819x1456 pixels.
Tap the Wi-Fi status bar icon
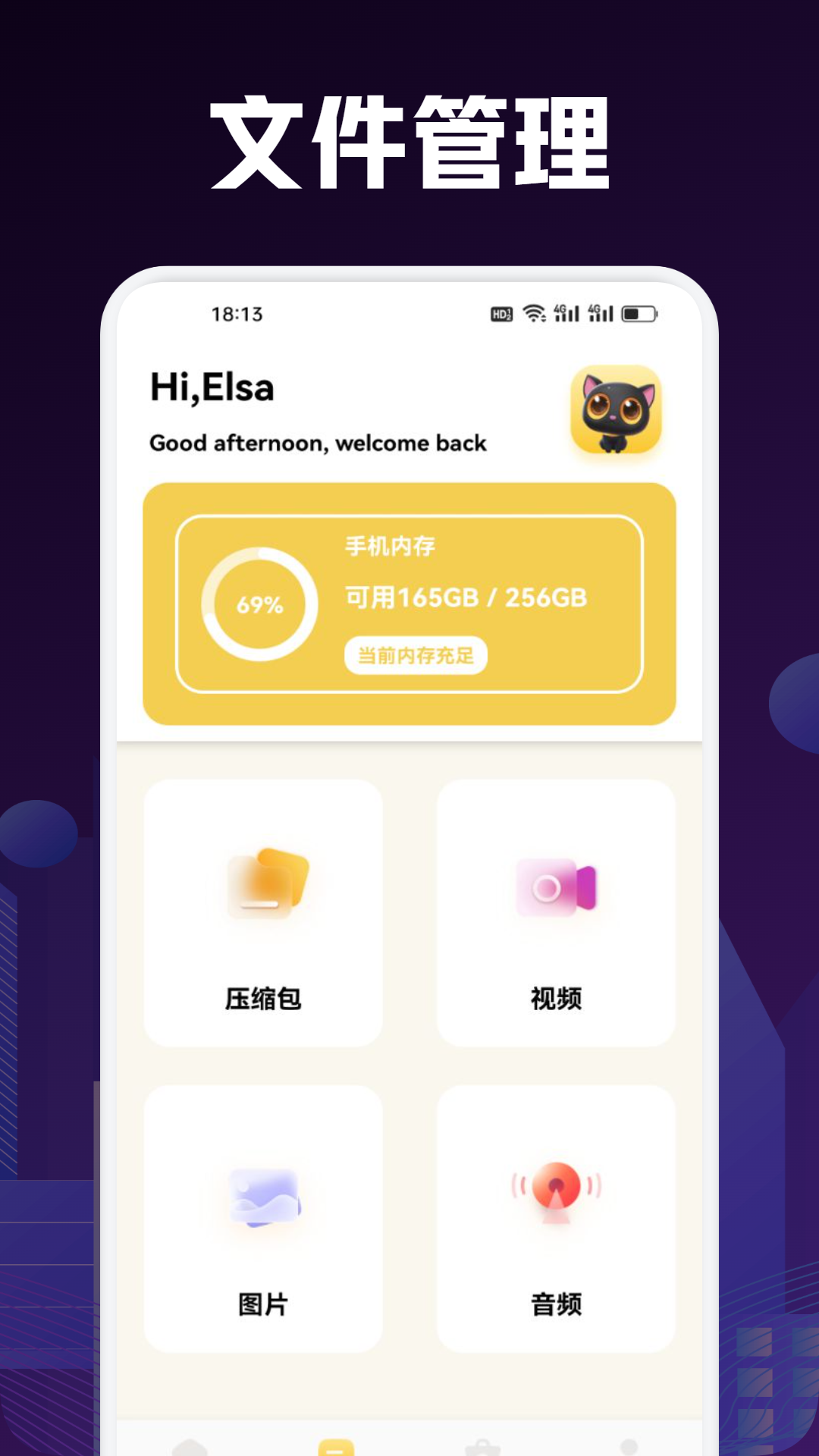(x=534, y=312)
